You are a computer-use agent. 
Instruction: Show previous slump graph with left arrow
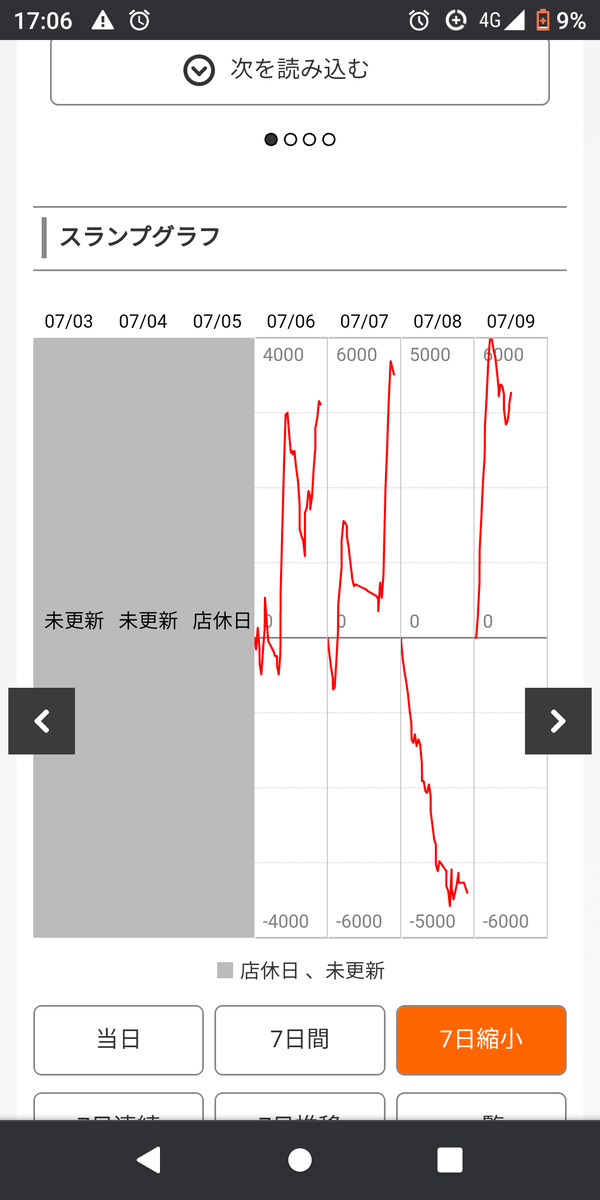pos(42,721)
